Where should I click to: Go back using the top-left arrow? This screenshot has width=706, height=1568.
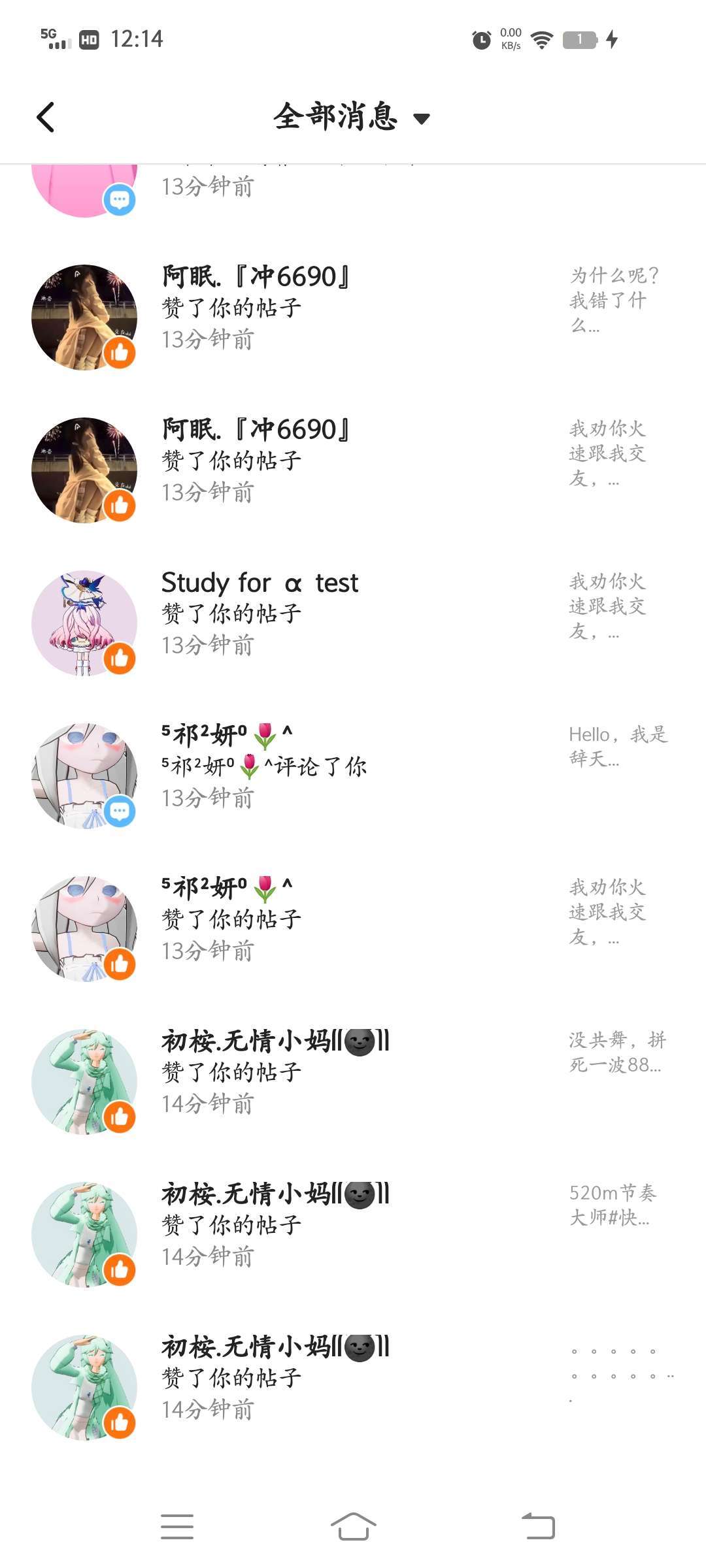click(x=46, y=118)
